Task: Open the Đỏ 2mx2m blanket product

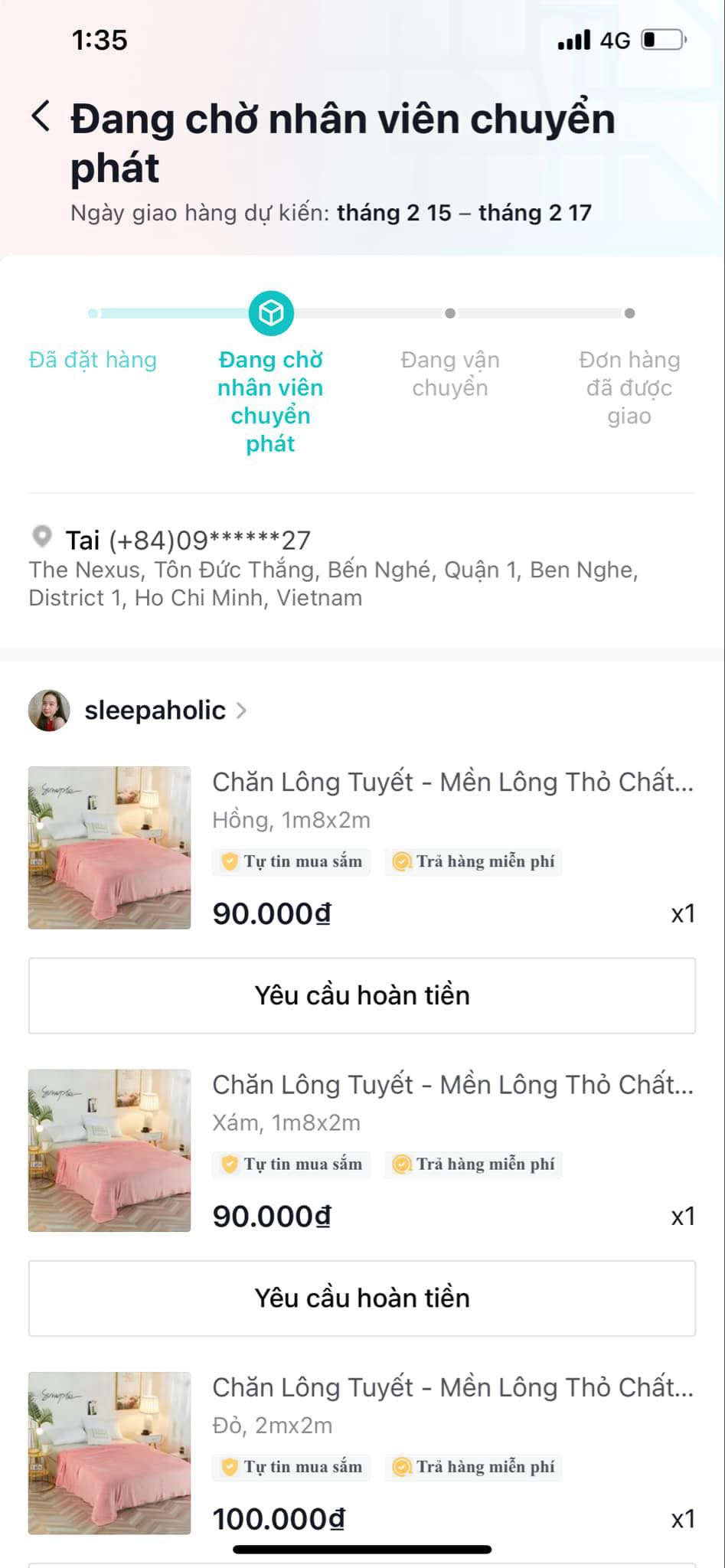Action: pos(452,1387)
